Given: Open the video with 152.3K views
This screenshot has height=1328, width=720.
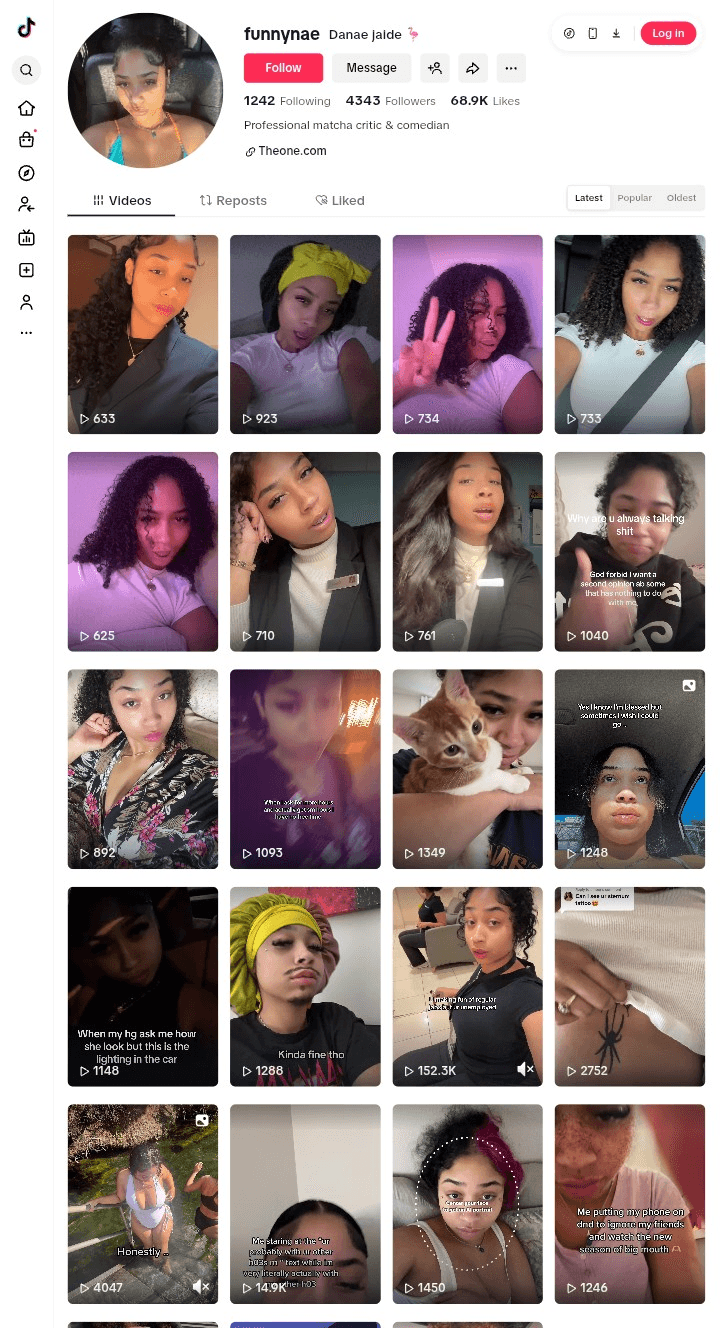Looking at the screenshot, I should coord(467,986).
